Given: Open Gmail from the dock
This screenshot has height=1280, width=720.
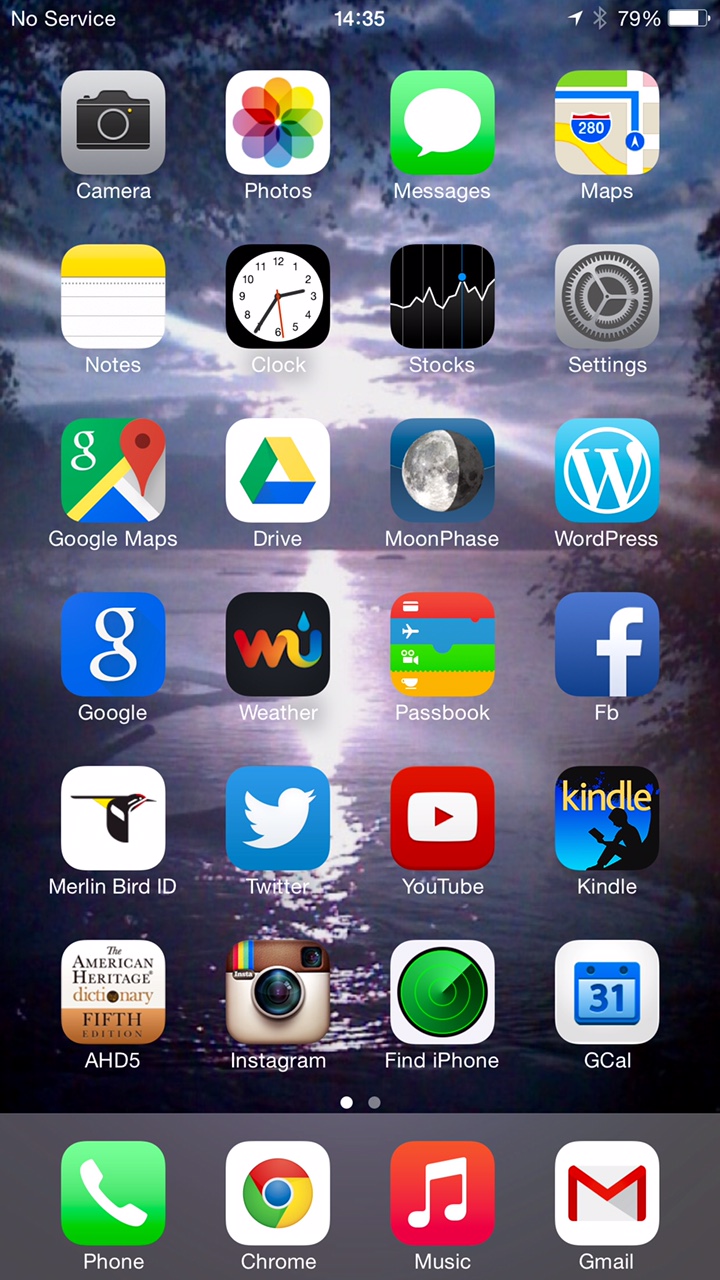Looking at the screenshot, I should pos(607,1193).
